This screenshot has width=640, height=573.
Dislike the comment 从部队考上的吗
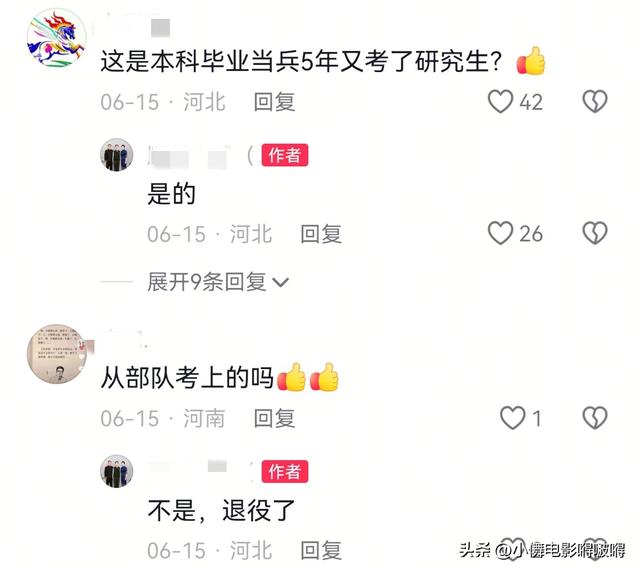pos(595,418)
